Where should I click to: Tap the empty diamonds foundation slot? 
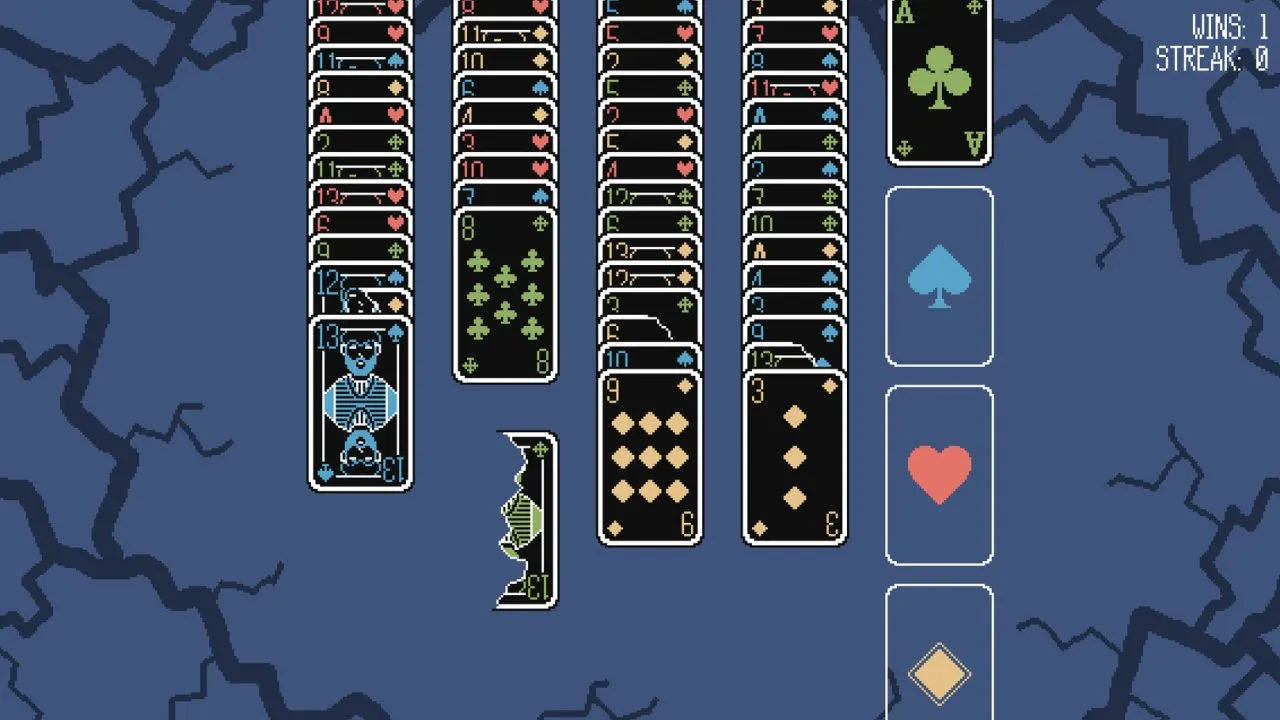[939, 660]
